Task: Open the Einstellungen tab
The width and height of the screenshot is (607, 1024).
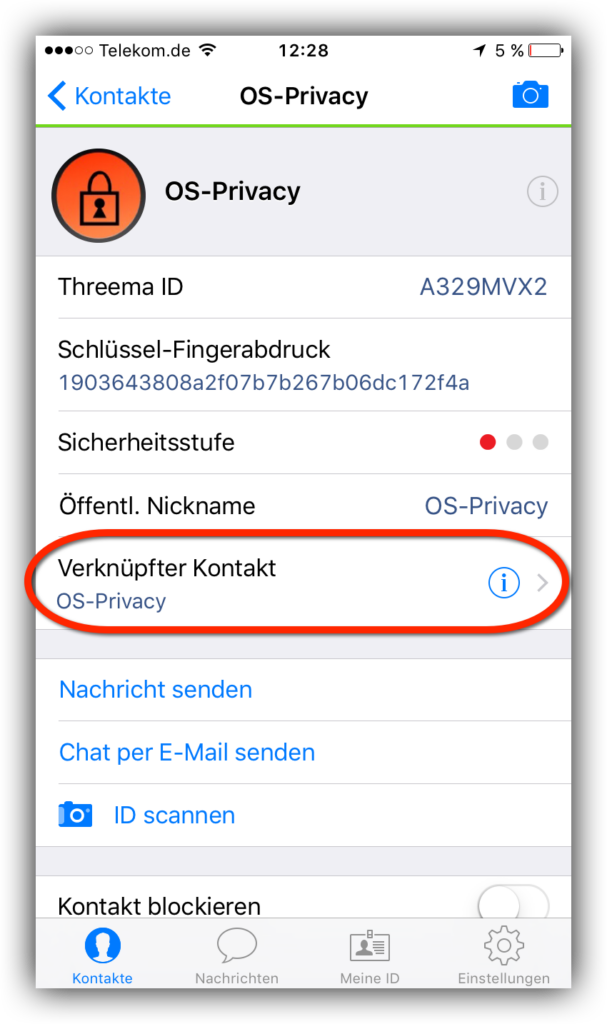Action: pos(504,955)
